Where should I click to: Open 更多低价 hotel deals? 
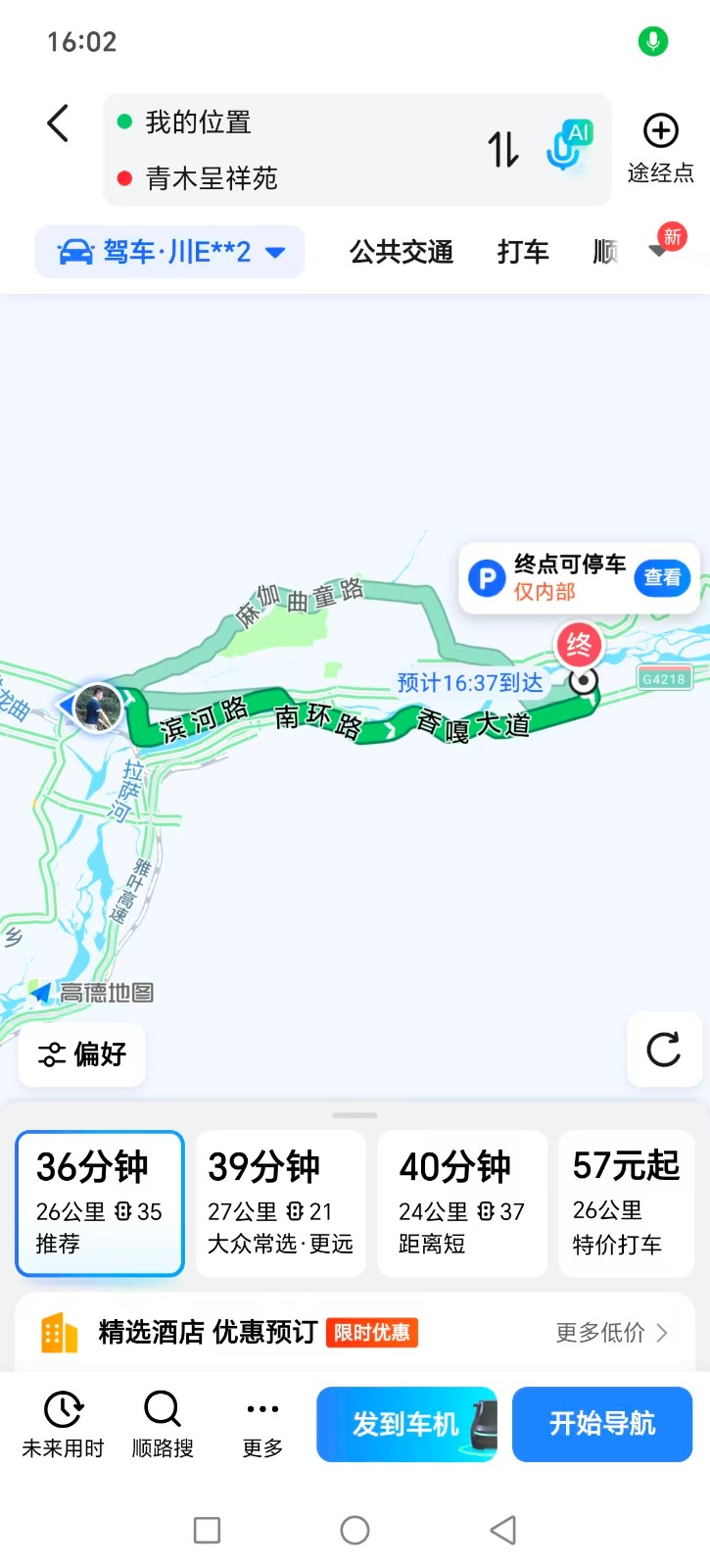pos(611,1333)
